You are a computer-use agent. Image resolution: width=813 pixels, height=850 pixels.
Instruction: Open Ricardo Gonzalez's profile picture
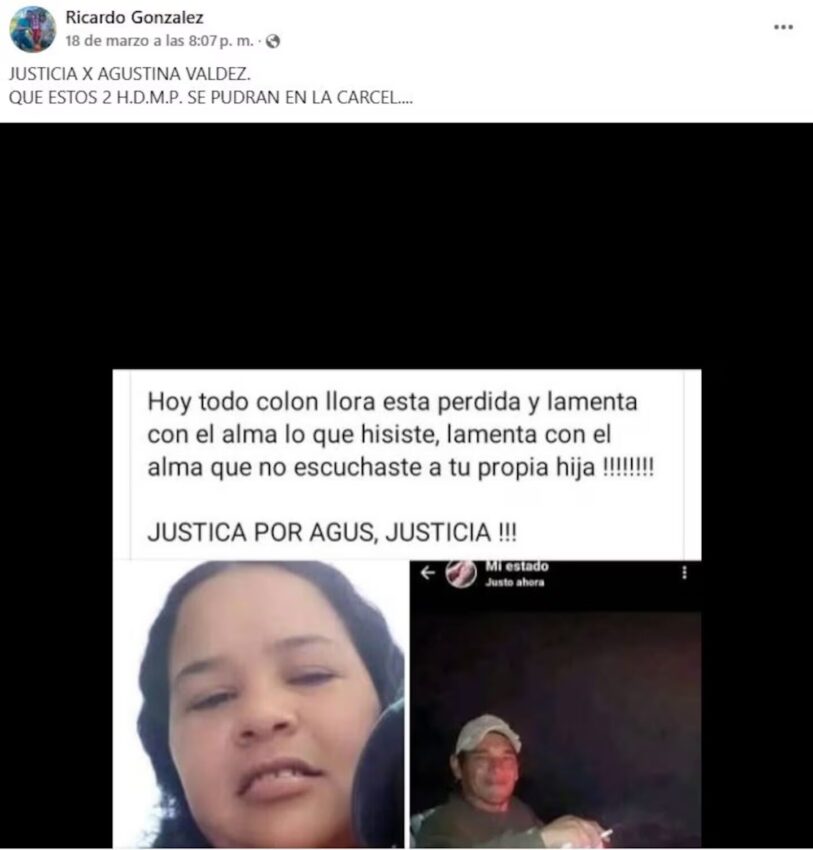(32, 29)
